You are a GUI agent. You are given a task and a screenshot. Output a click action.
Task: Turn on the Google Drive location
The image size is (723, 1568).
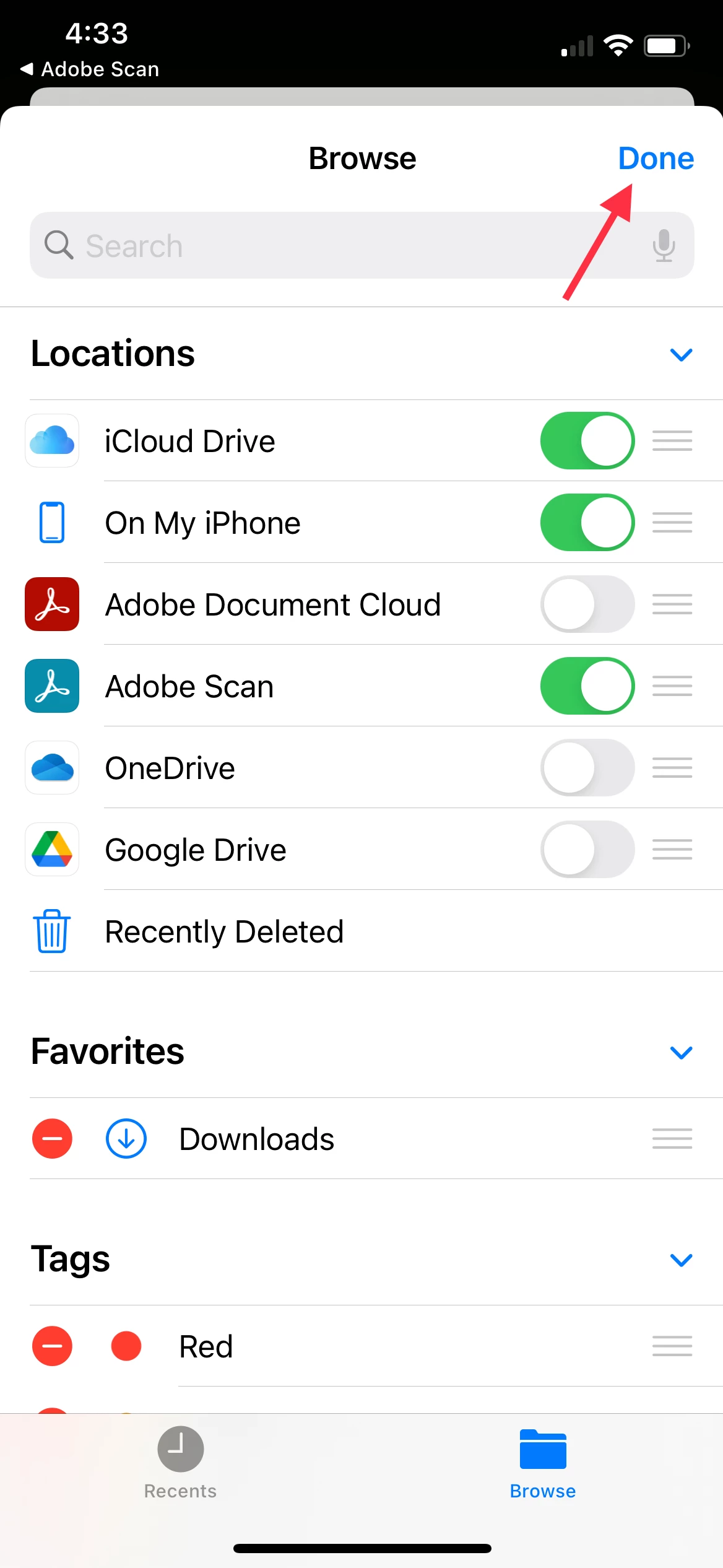coord(587,850)
